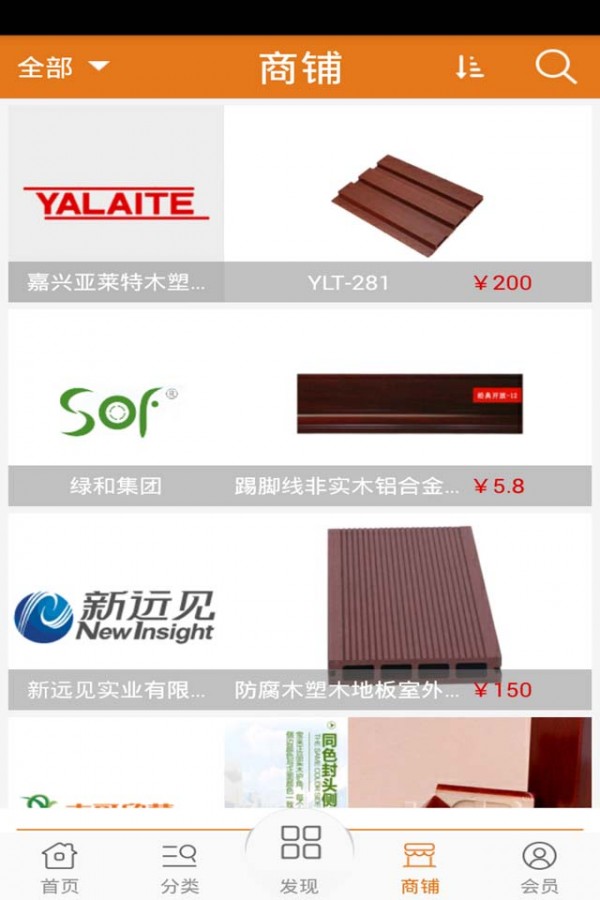View the 防腐木塑木地板室外 product
The height and width of the screenshot is (900, 600).
408,611
